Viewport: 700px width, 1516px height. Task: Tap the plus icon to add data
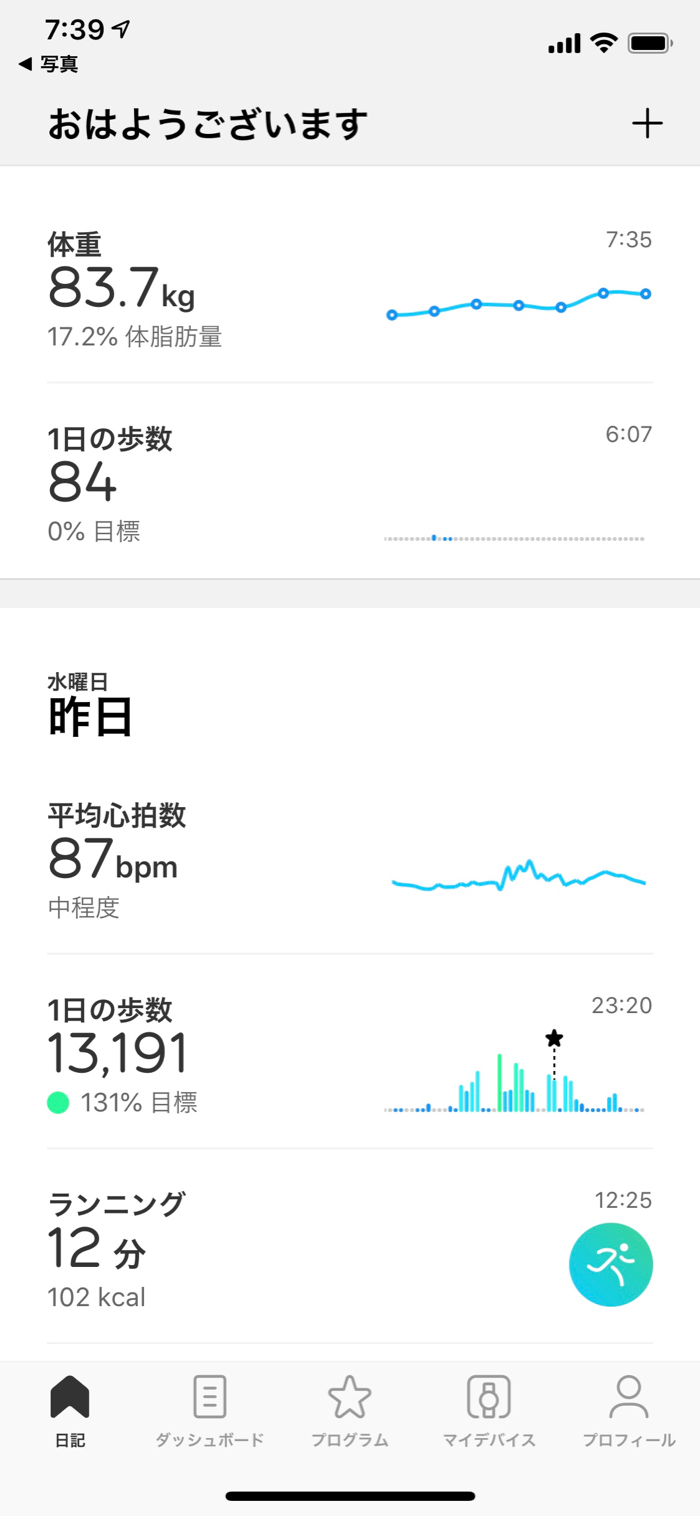coord(647,124)
